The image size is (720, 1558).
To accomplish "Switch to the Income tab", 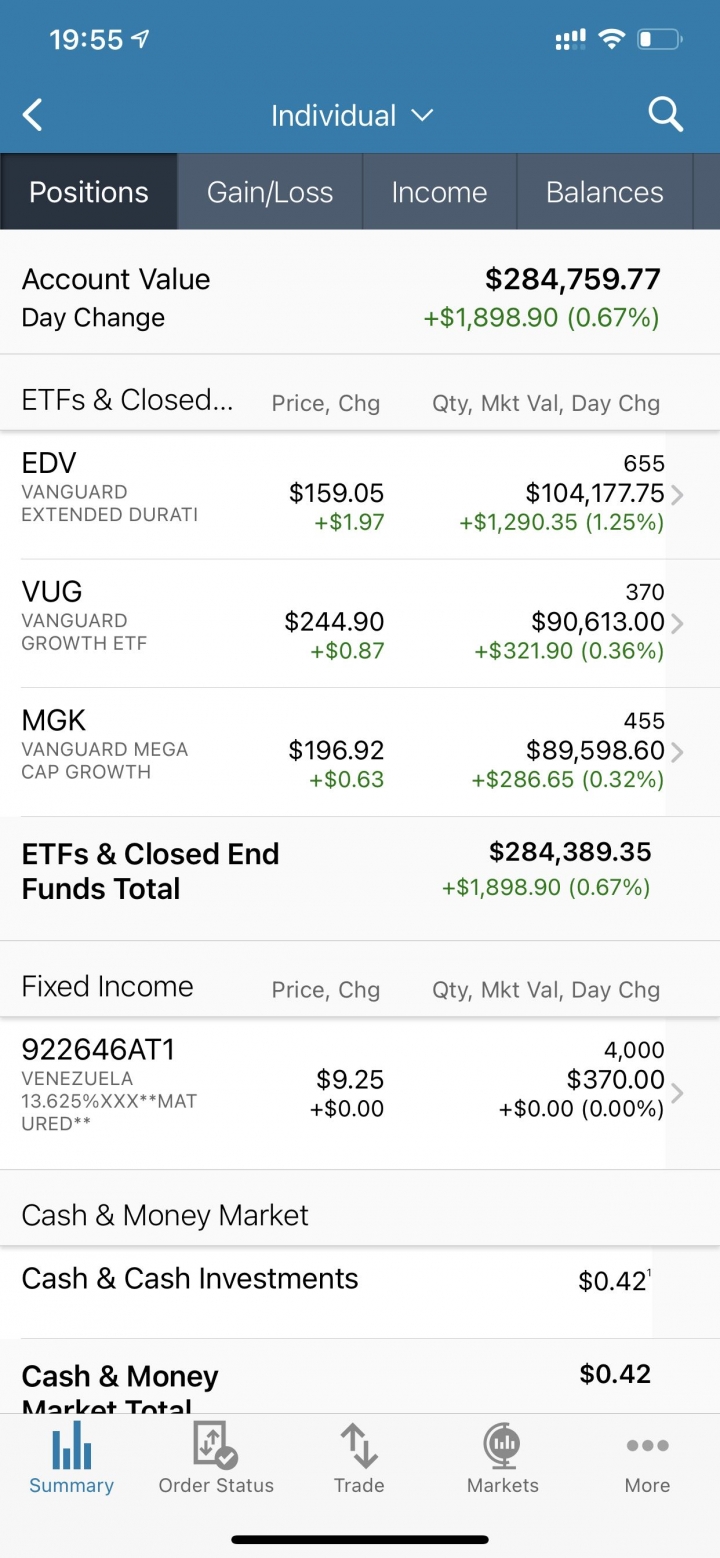I will point(439,192).
